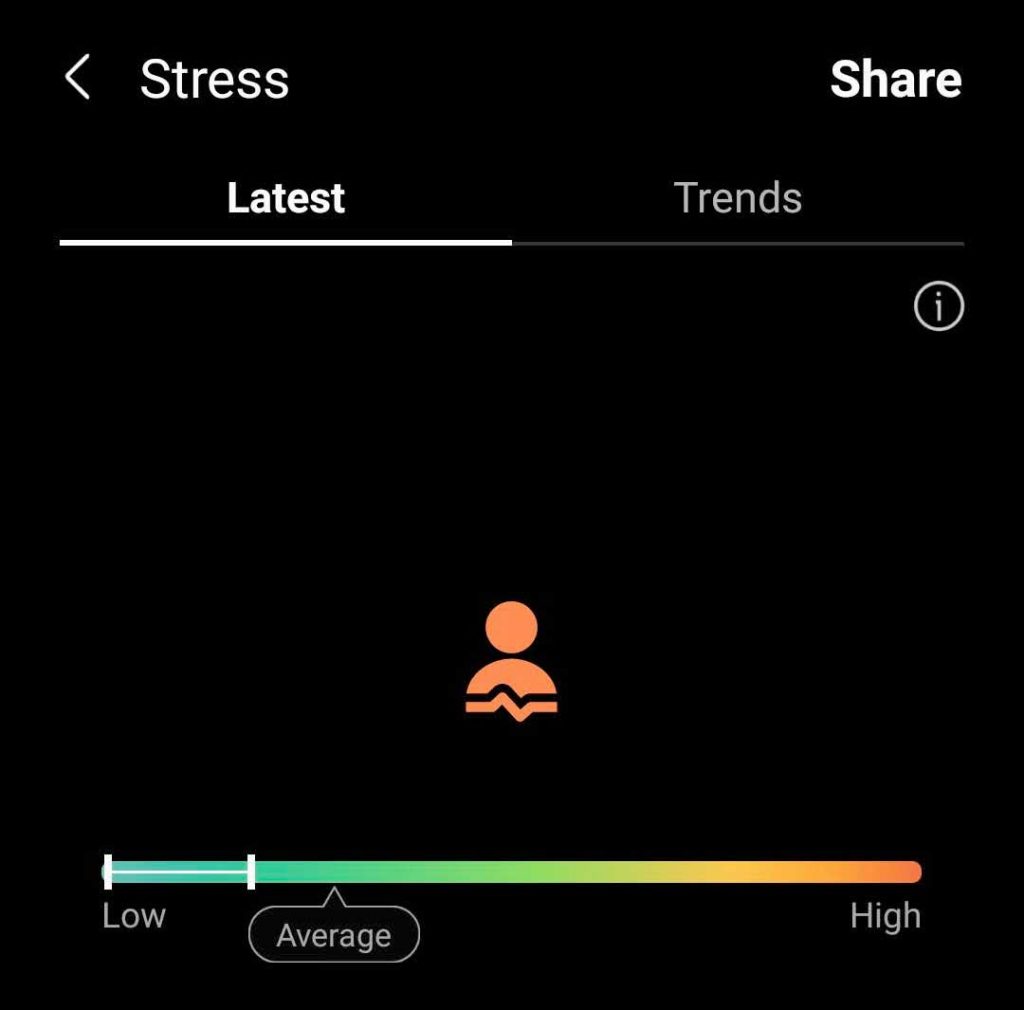Open the stress info icon
Viewport: 1024px width, 1010px height.
[x=938, y=306]
